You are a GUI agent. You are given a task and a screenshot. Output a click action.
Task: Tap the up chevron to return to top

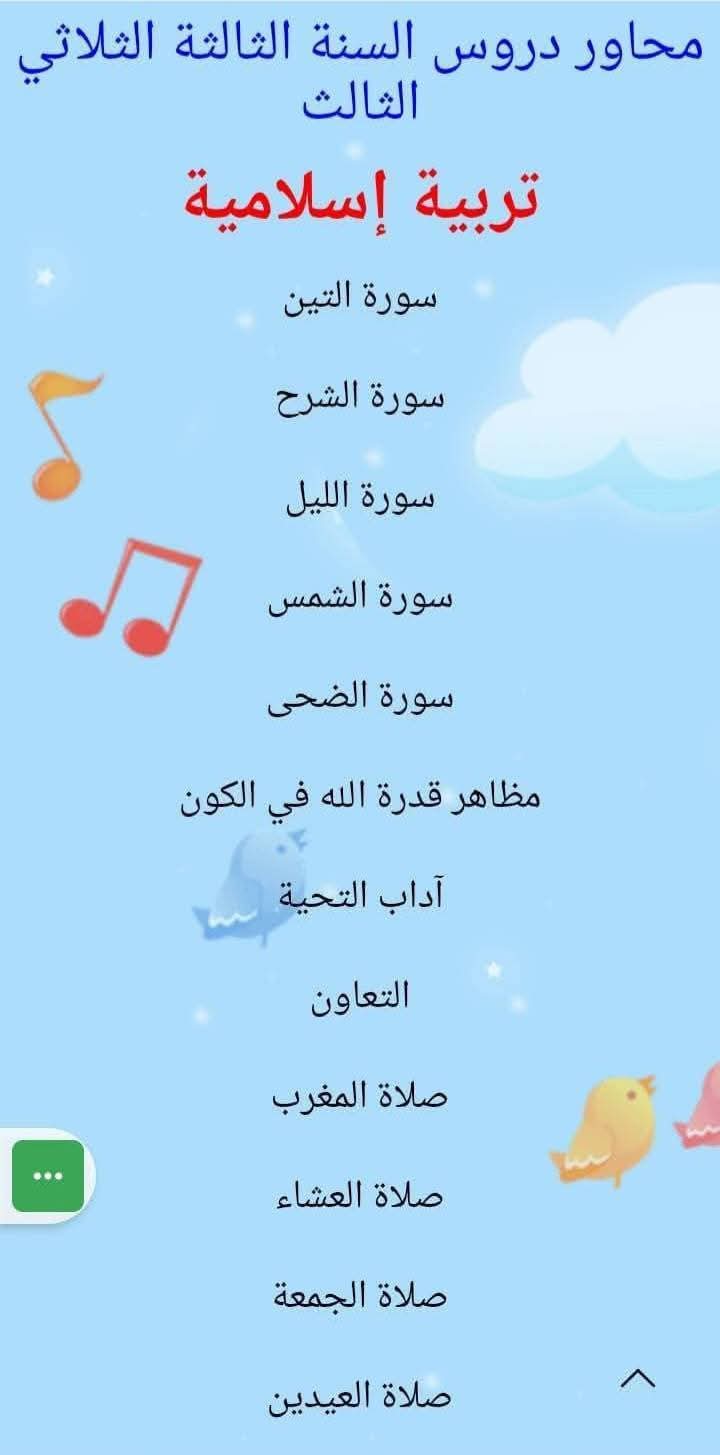[x=638, y=1379]
